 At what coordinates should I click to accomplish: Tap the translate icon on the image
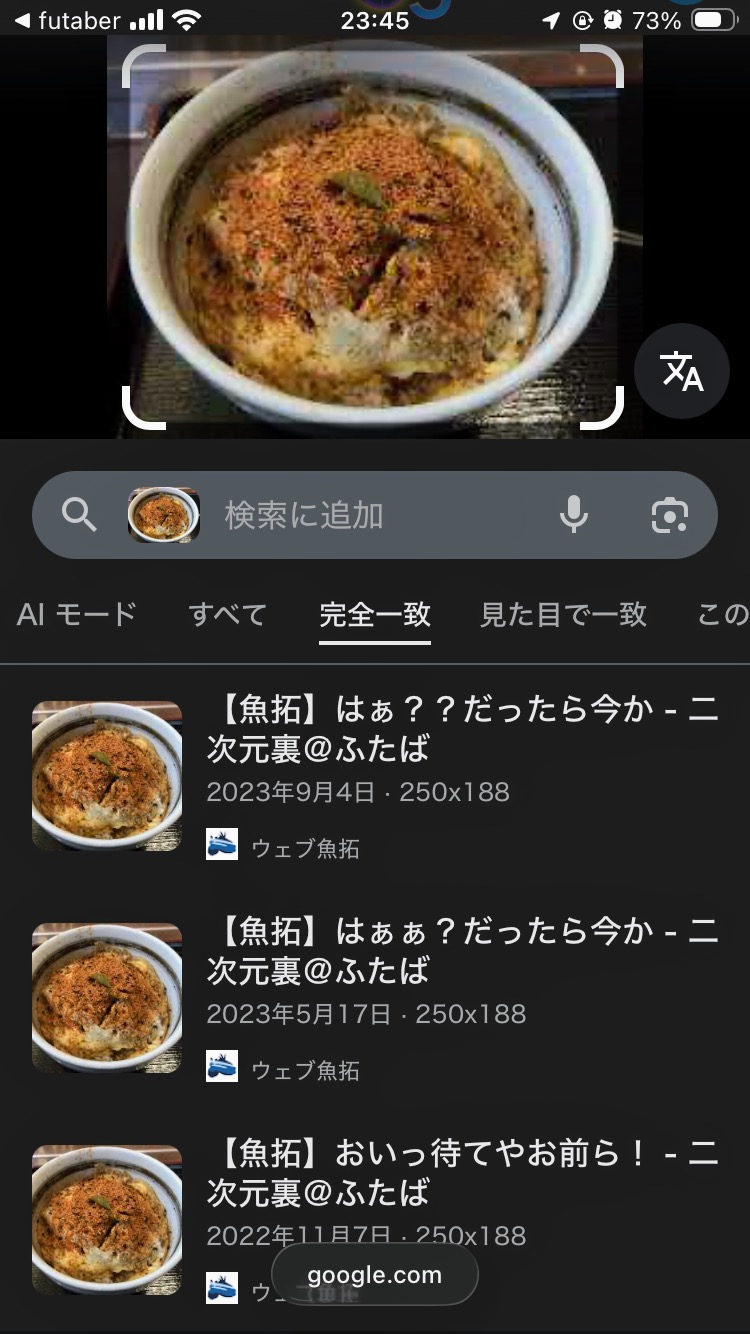coord(682,371)
